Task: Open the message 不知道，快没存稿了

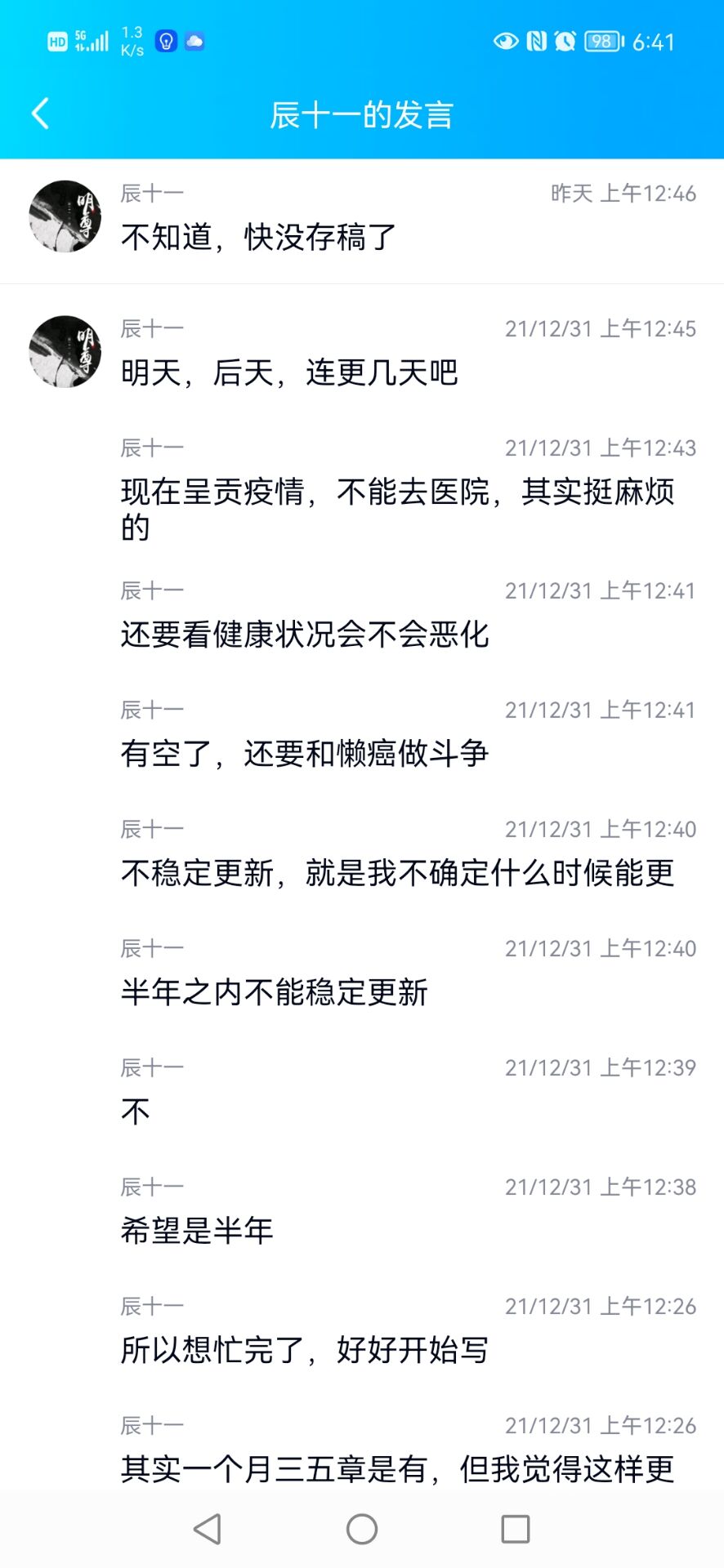Action: [x=258, y=238]
